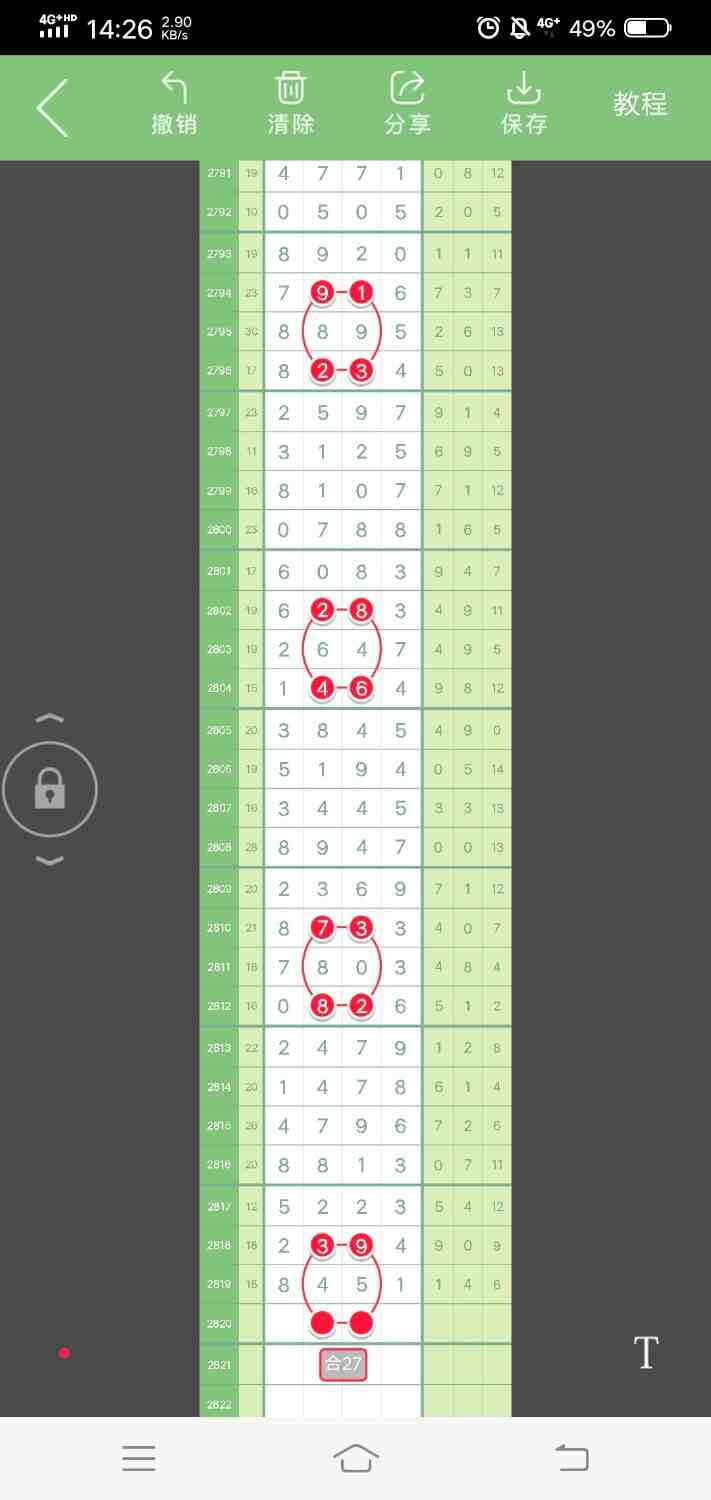Share the chart via 分享

(407, 104)
